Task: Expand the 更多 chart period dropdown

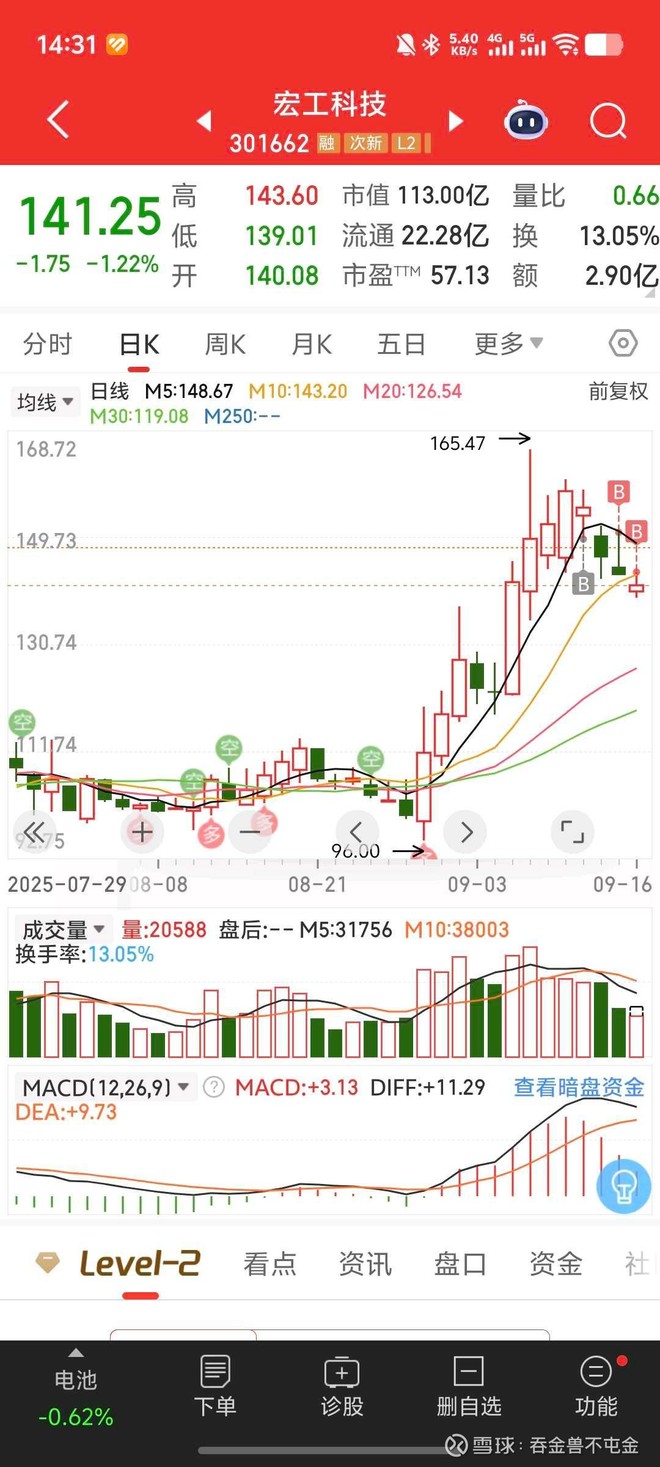Action: pos(508,345)
